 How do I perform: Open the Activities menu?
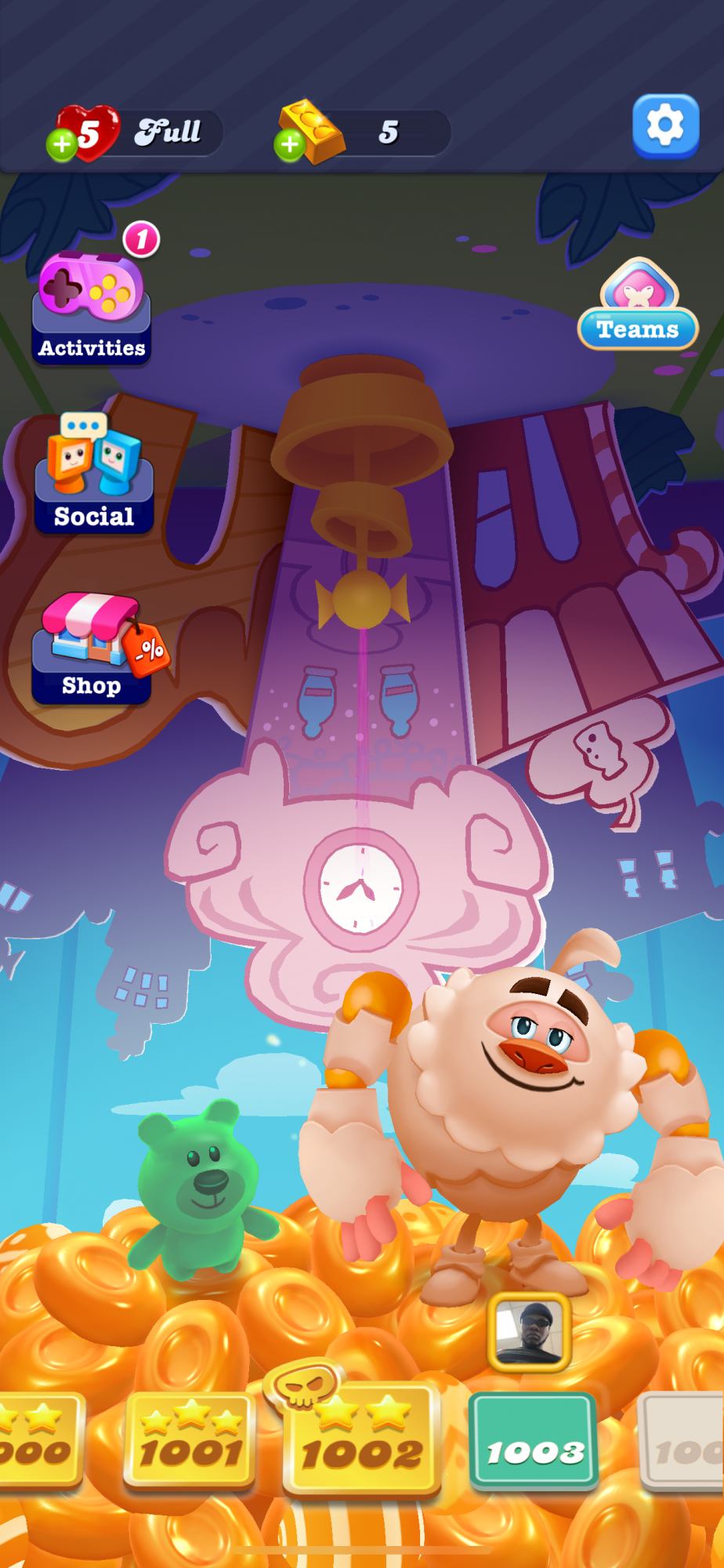(x=92, y=307)
